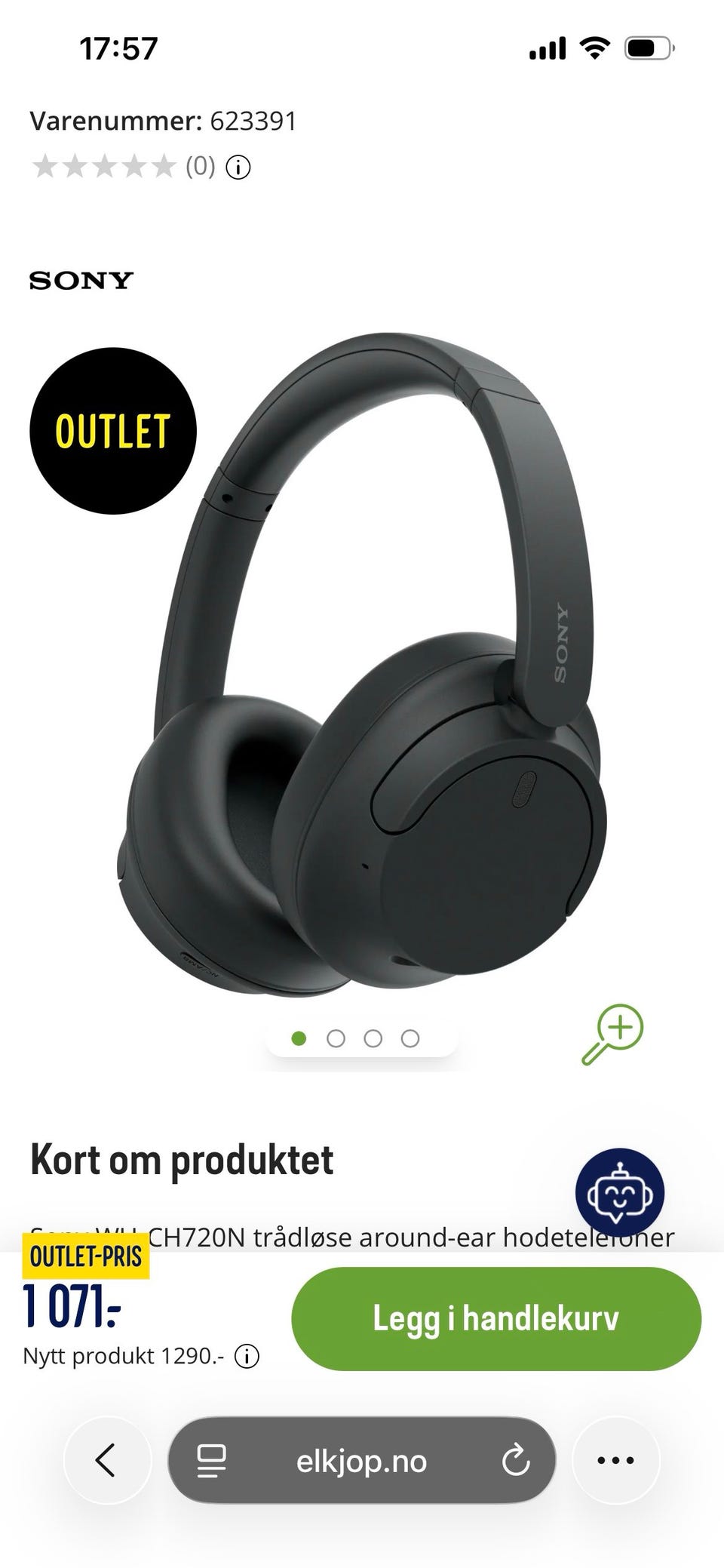This screenshot has width=724, height=1568.
Task: Reload the elkjop.no page
Action: pos(516,1461)
